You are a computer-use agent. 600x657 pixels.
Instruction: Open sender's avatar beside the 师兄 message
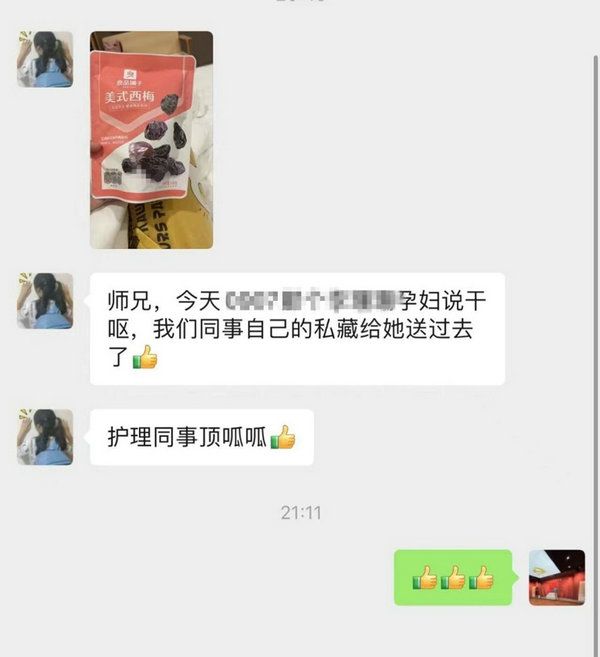point(45,301)
